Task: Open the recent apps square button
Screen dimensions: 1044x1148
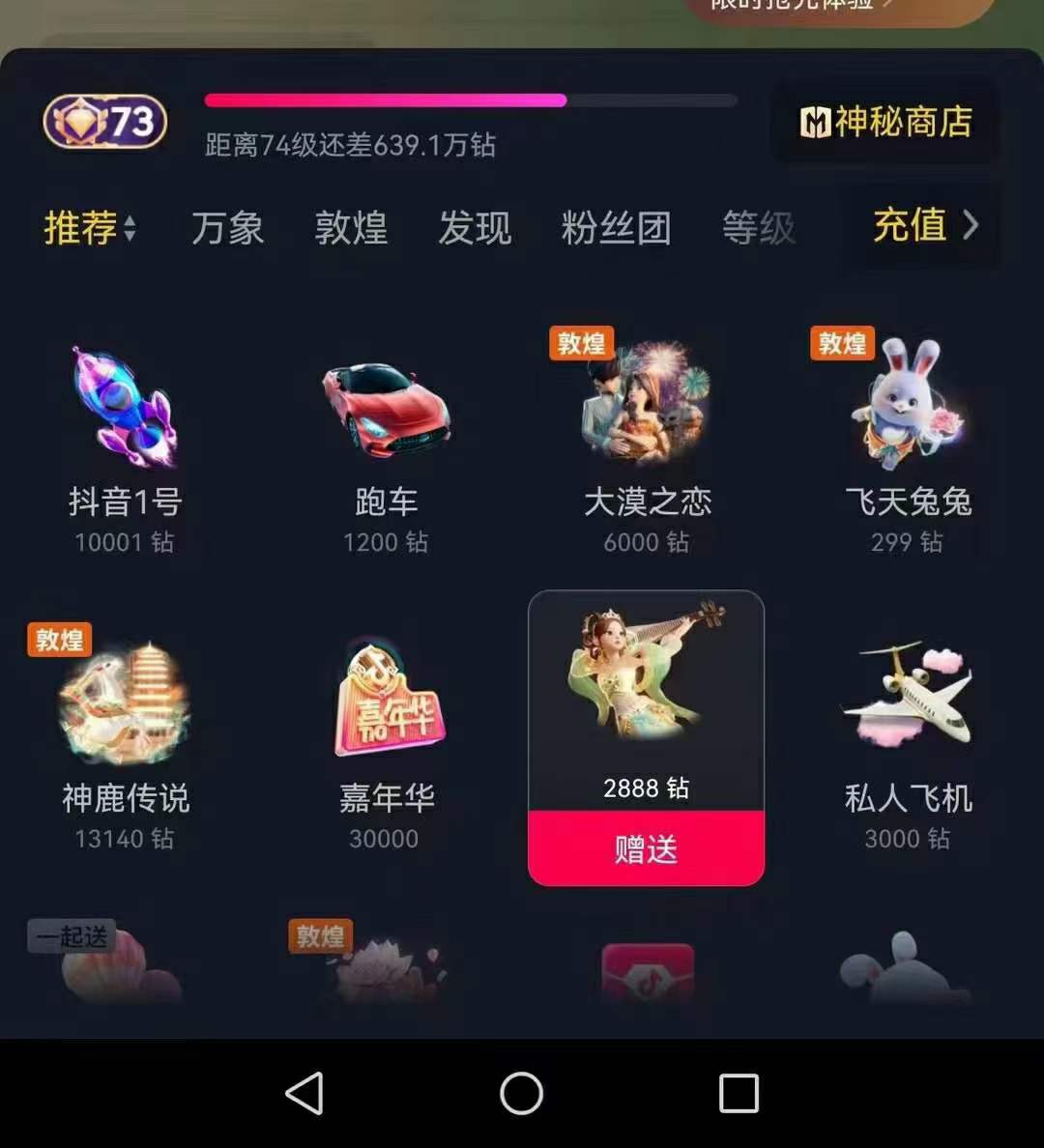Action: [x=739, y=1094]
